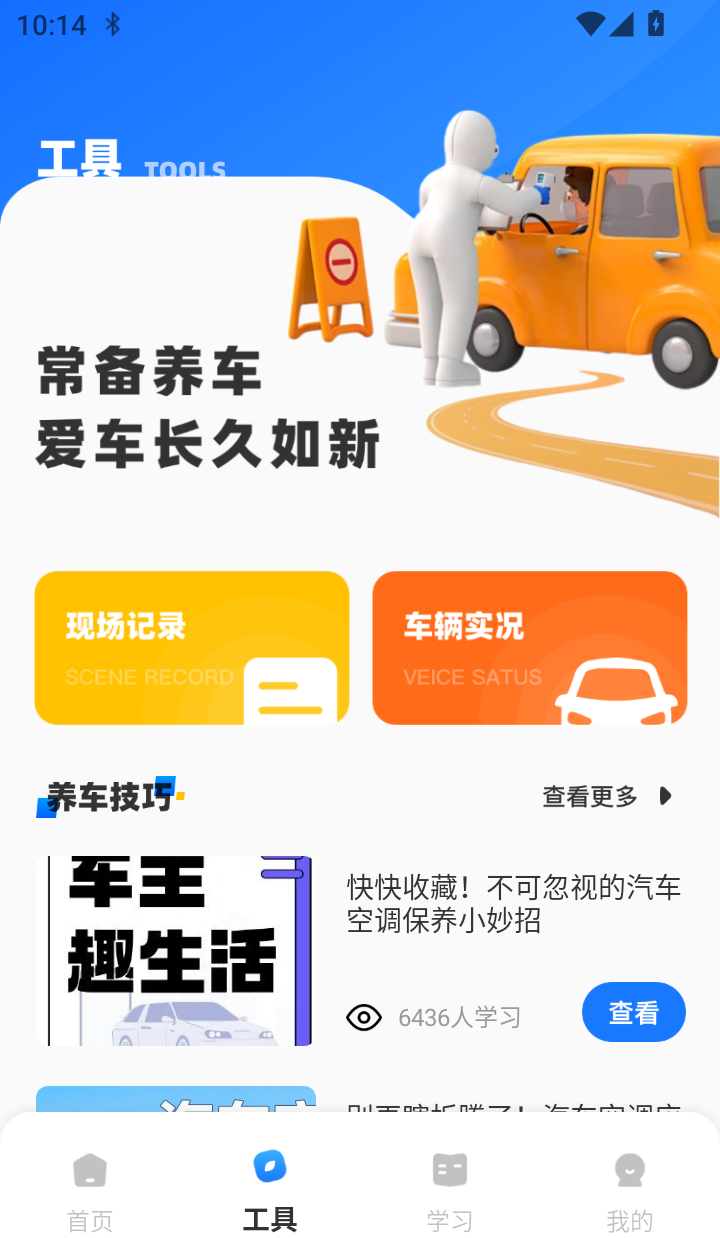Screen dimensions: 720x1238
Task: Open the 学习 learning icon in bottom navigation
Action: 449,1168
